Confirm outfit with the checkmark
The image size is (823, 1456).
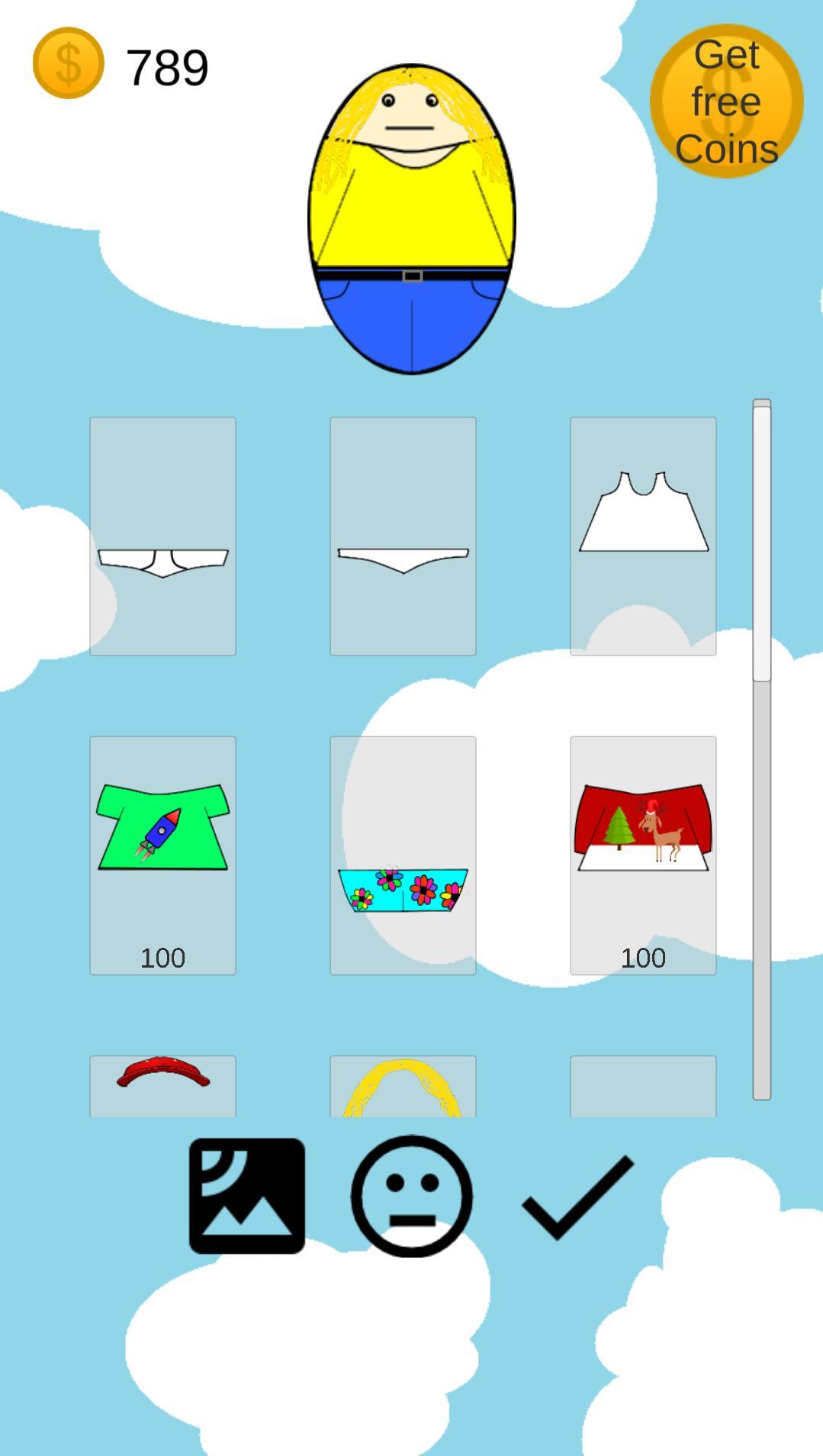(x=577, y=1196)
